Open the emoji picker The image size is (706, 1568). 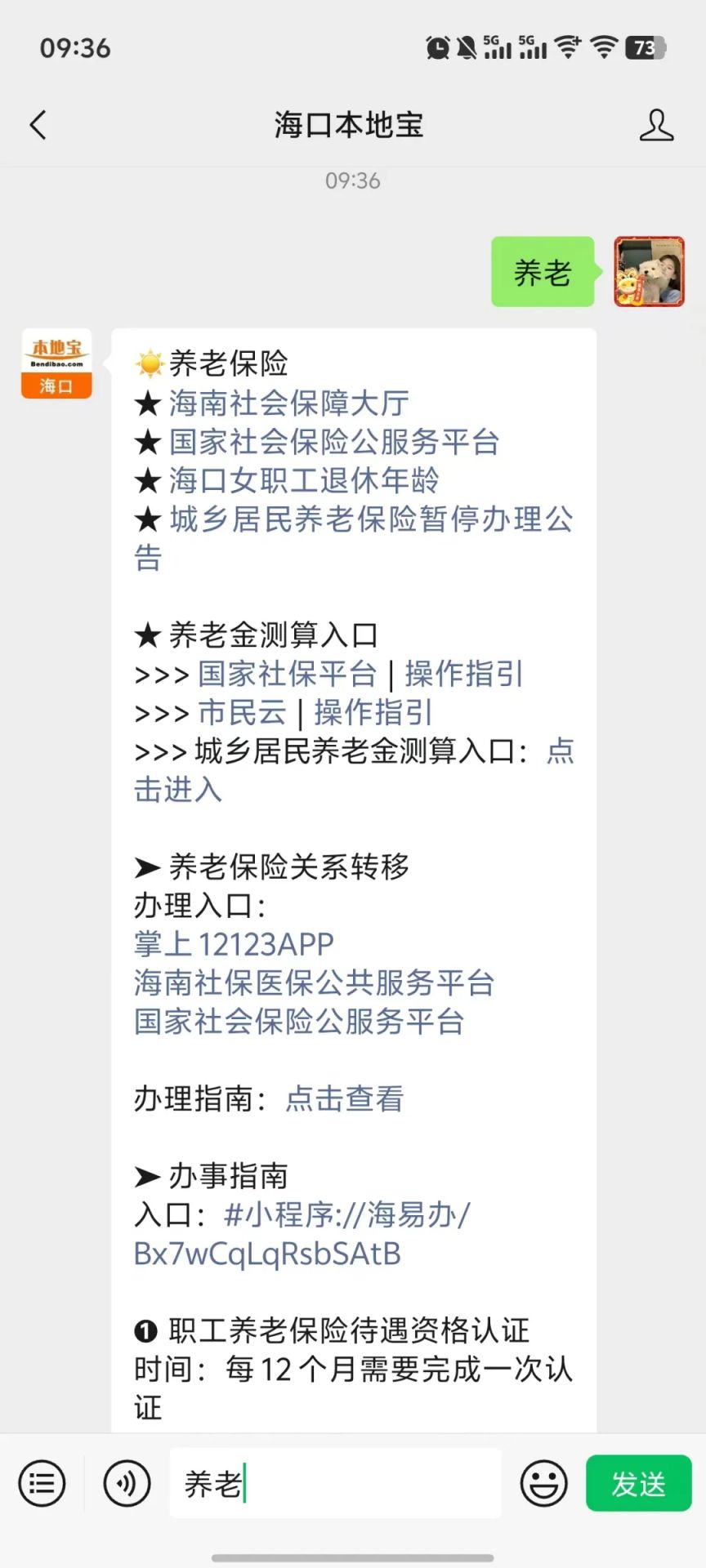[x=543, y=1483]
